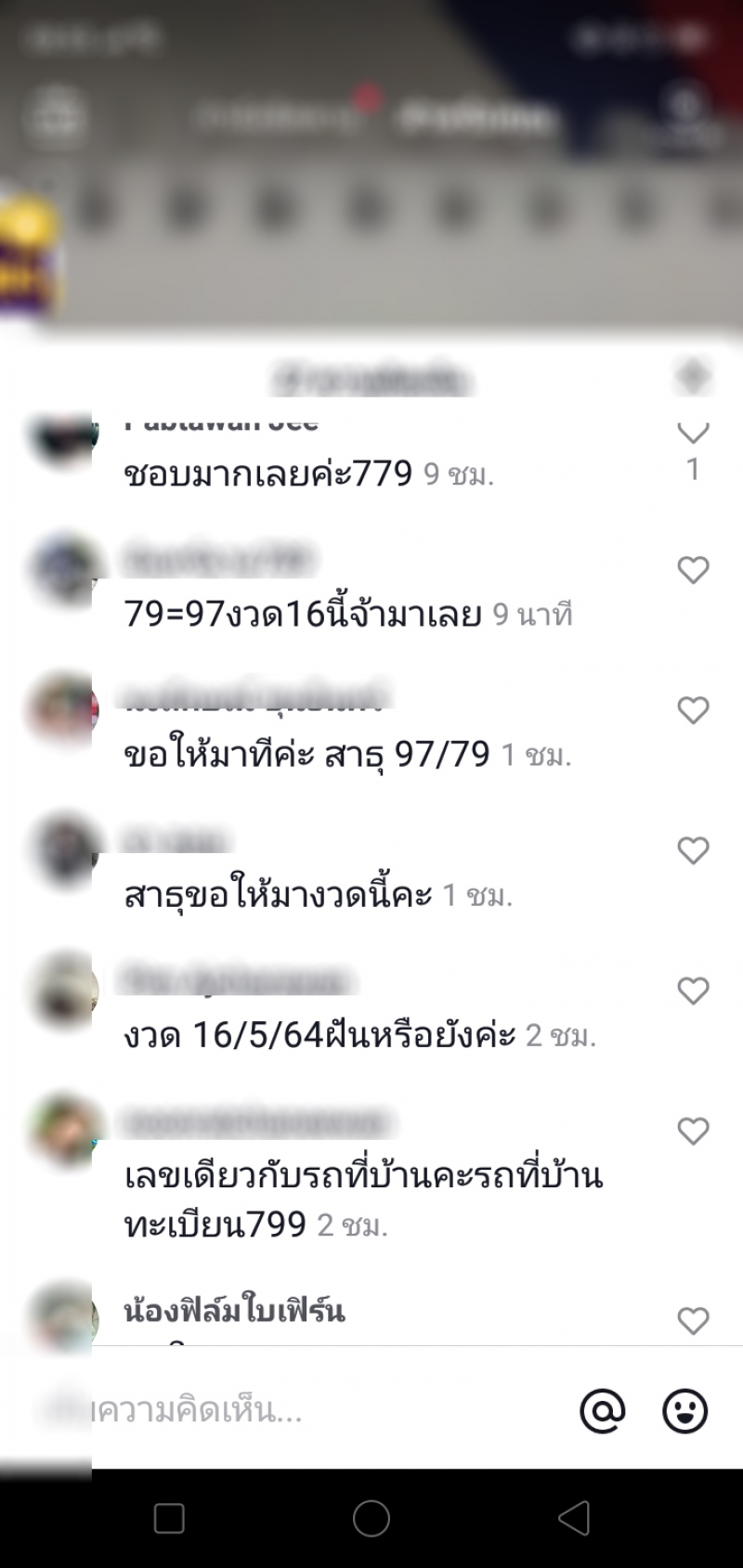This screenshot has height=1568, width=743.
Task: Like the comment "งวด 16/5/64ฝันหรือยังค่ะ"
Action: point(693,991)
